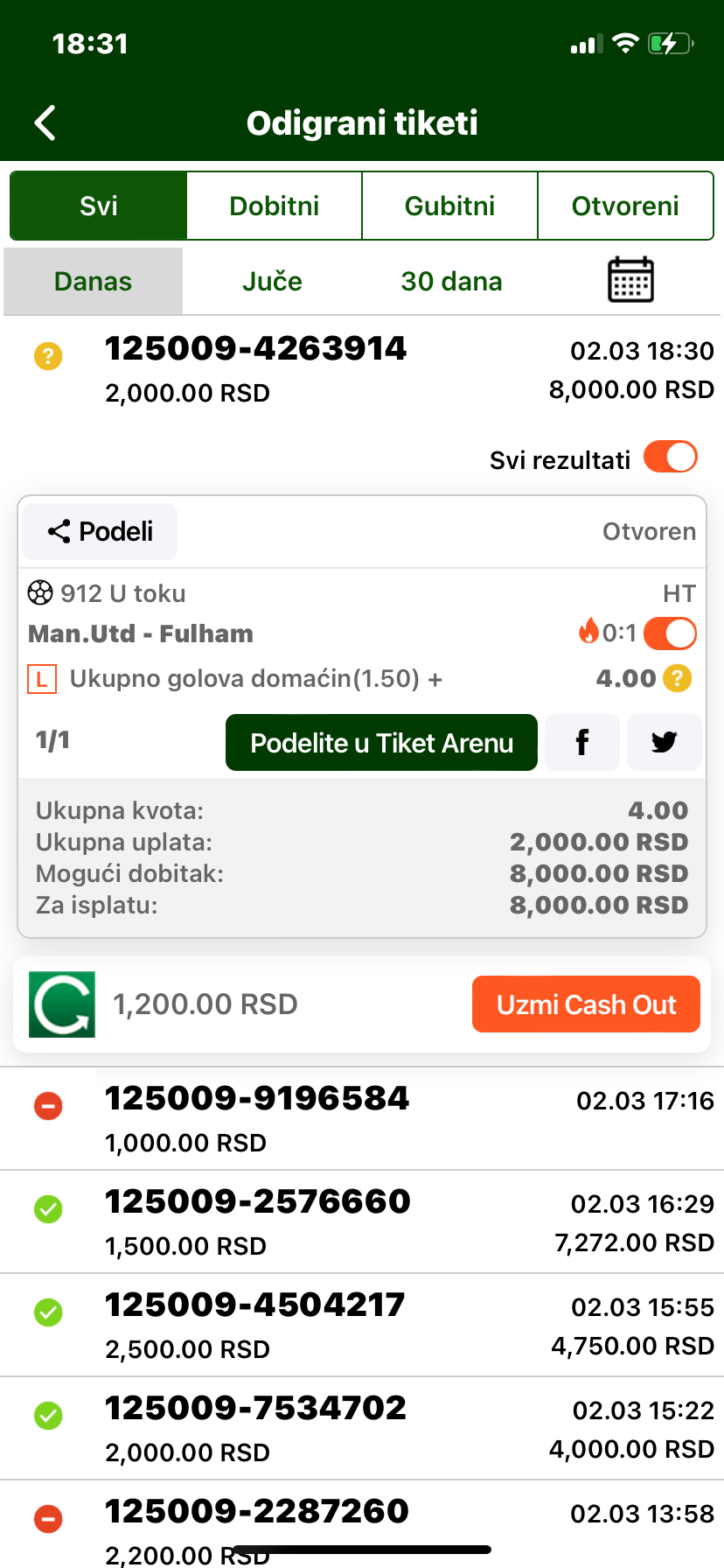This screenshot has width=724, height=1568.
Task: Share ticket on Facebook
Action: coord(582,743)
